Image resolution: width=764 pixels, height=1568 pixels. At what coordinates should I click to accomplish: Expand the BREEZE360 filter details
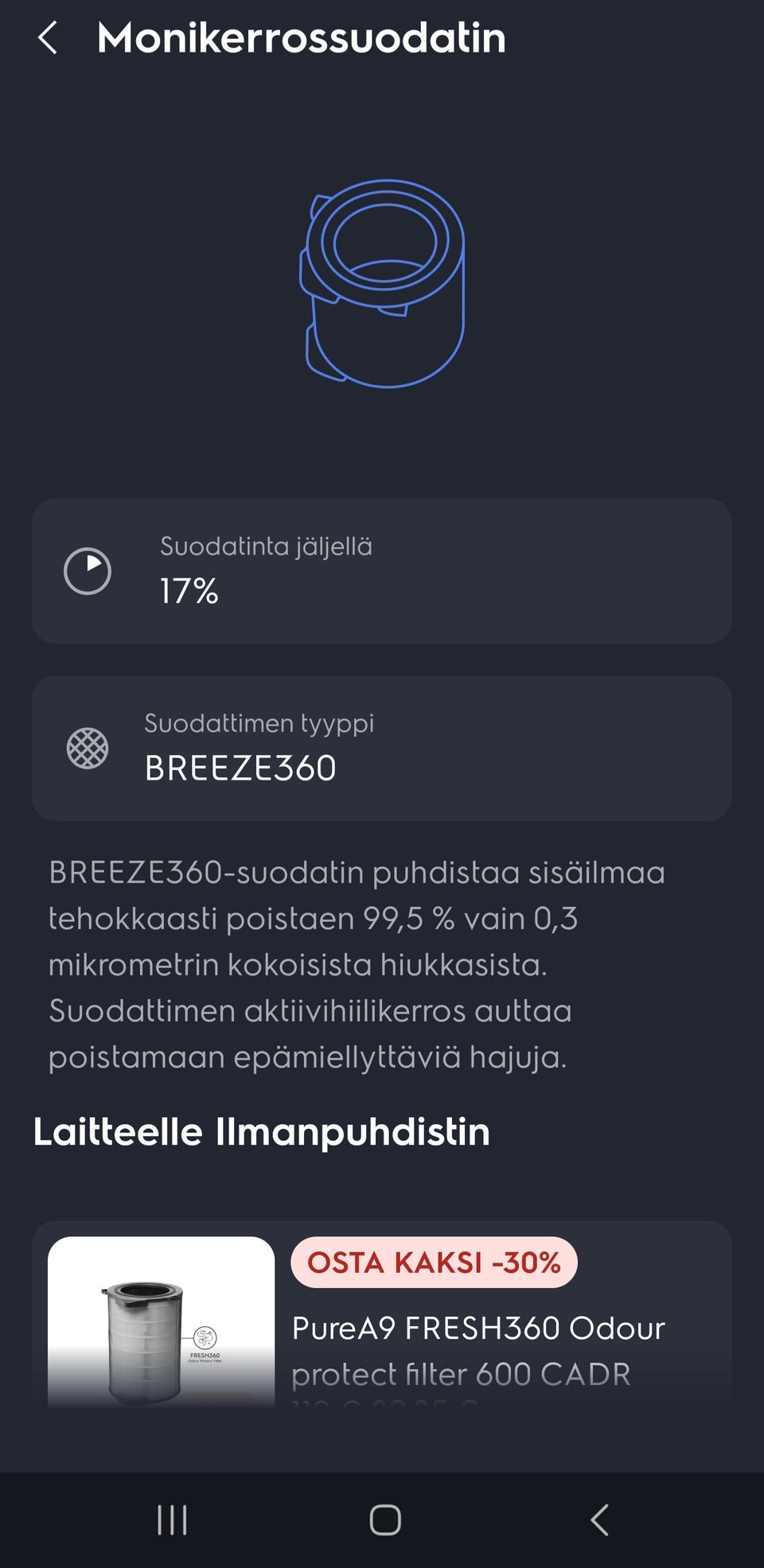357,963
